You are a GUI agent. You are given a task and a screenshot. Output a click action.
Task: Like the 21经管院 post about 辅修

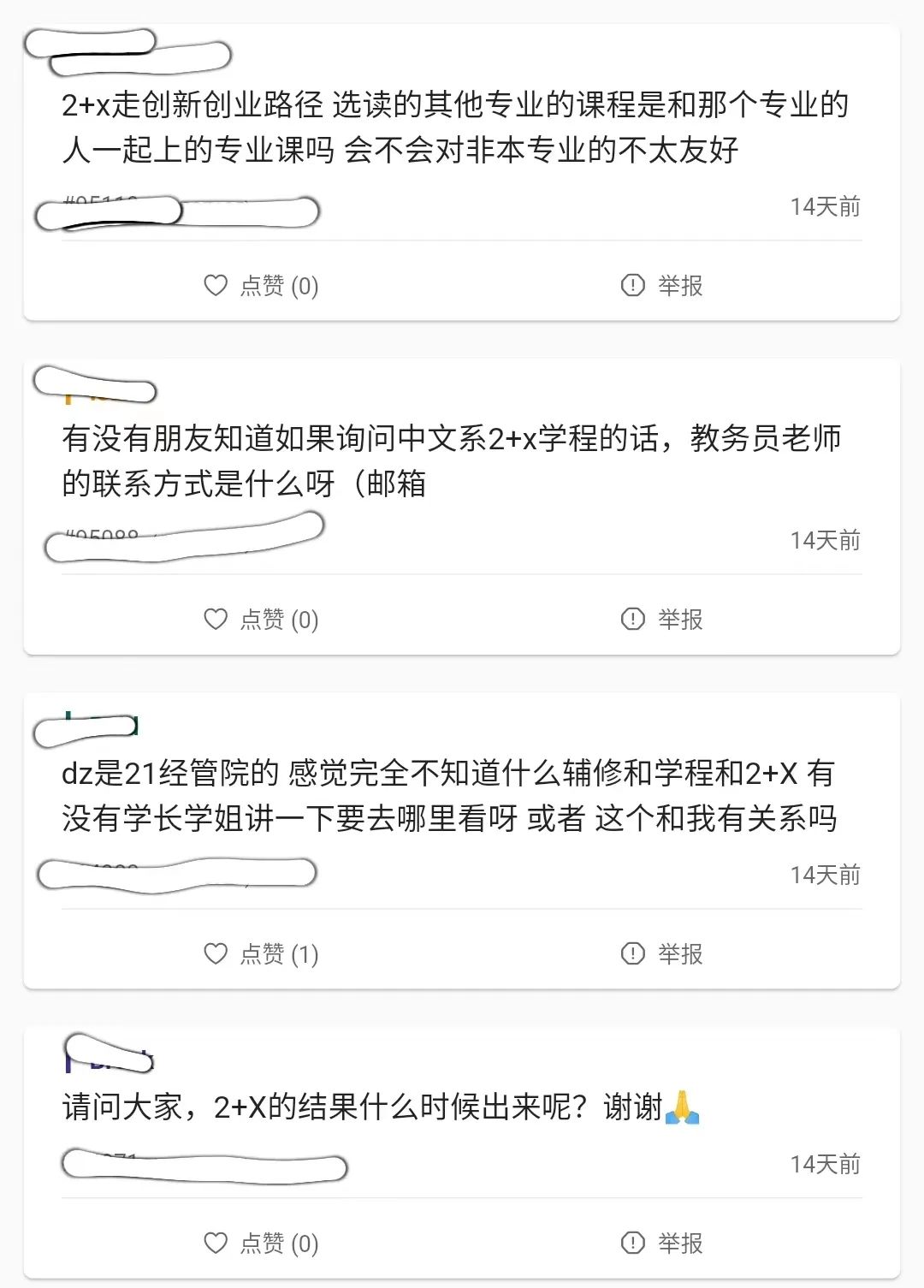click(x=261, y=953)
